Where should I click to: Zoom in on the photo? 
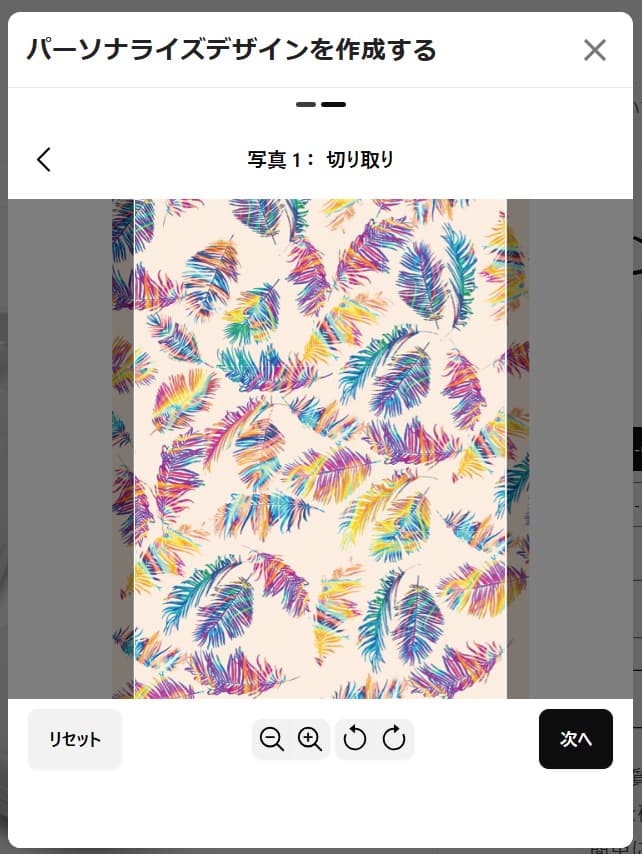click(x=310, y=739)
